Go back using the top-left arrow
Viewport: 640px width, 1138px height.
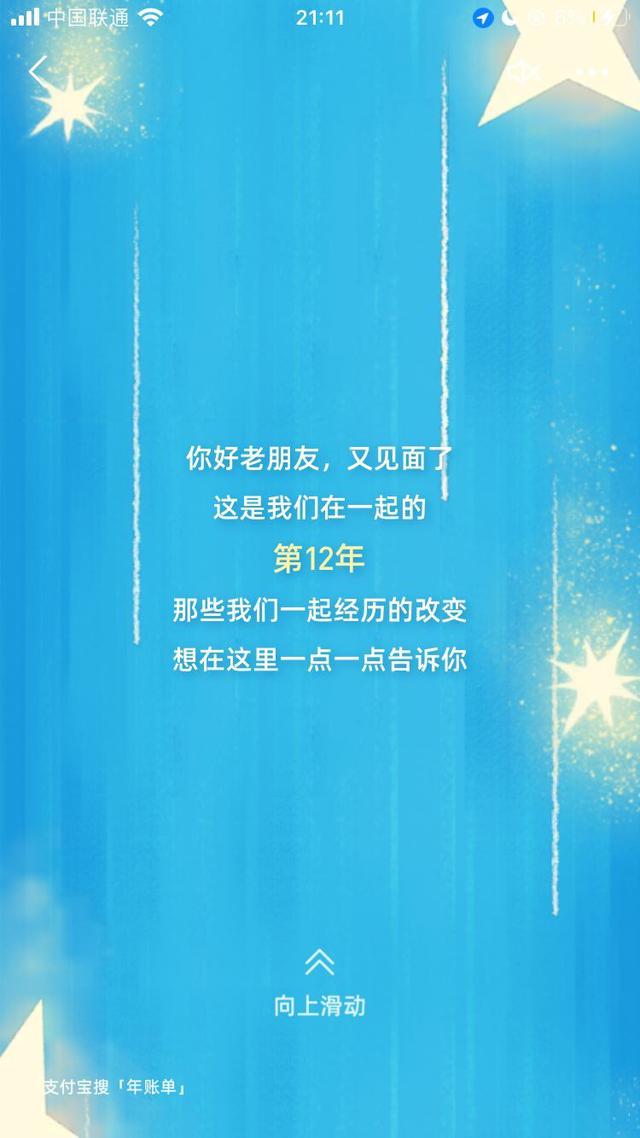[x=38, y=71]
